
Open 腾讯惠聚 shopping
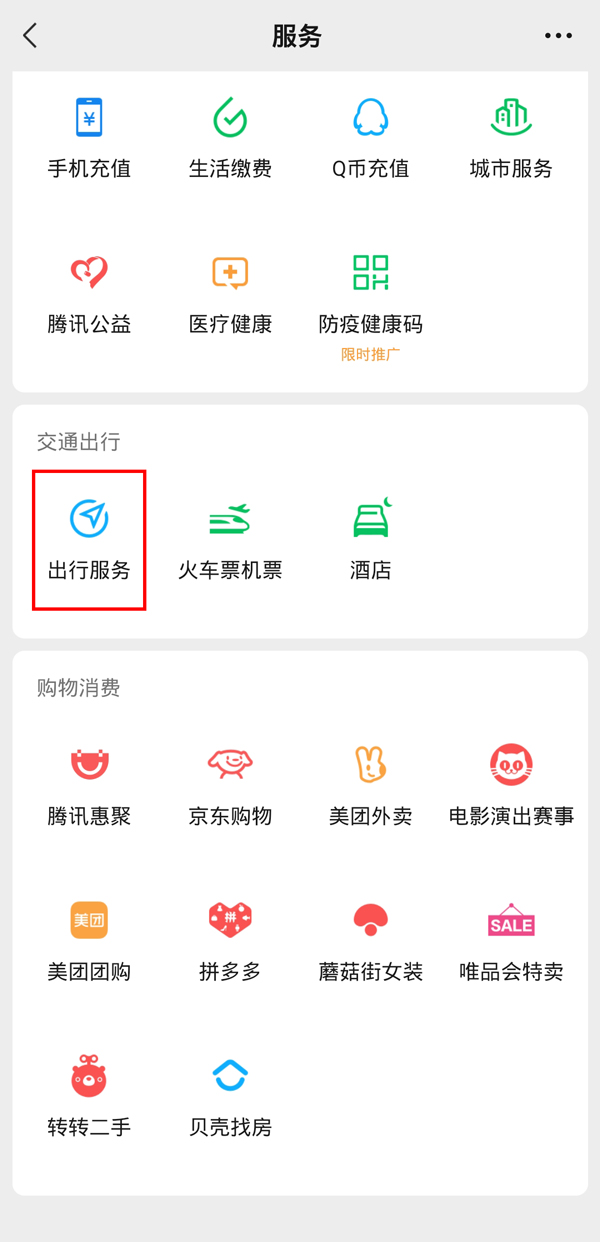point(89,786)
